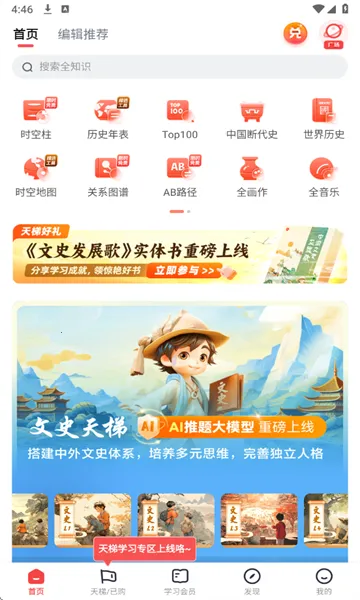Open 全画作
Viewport: 360px width, 600px height.
tap(252, 176)
